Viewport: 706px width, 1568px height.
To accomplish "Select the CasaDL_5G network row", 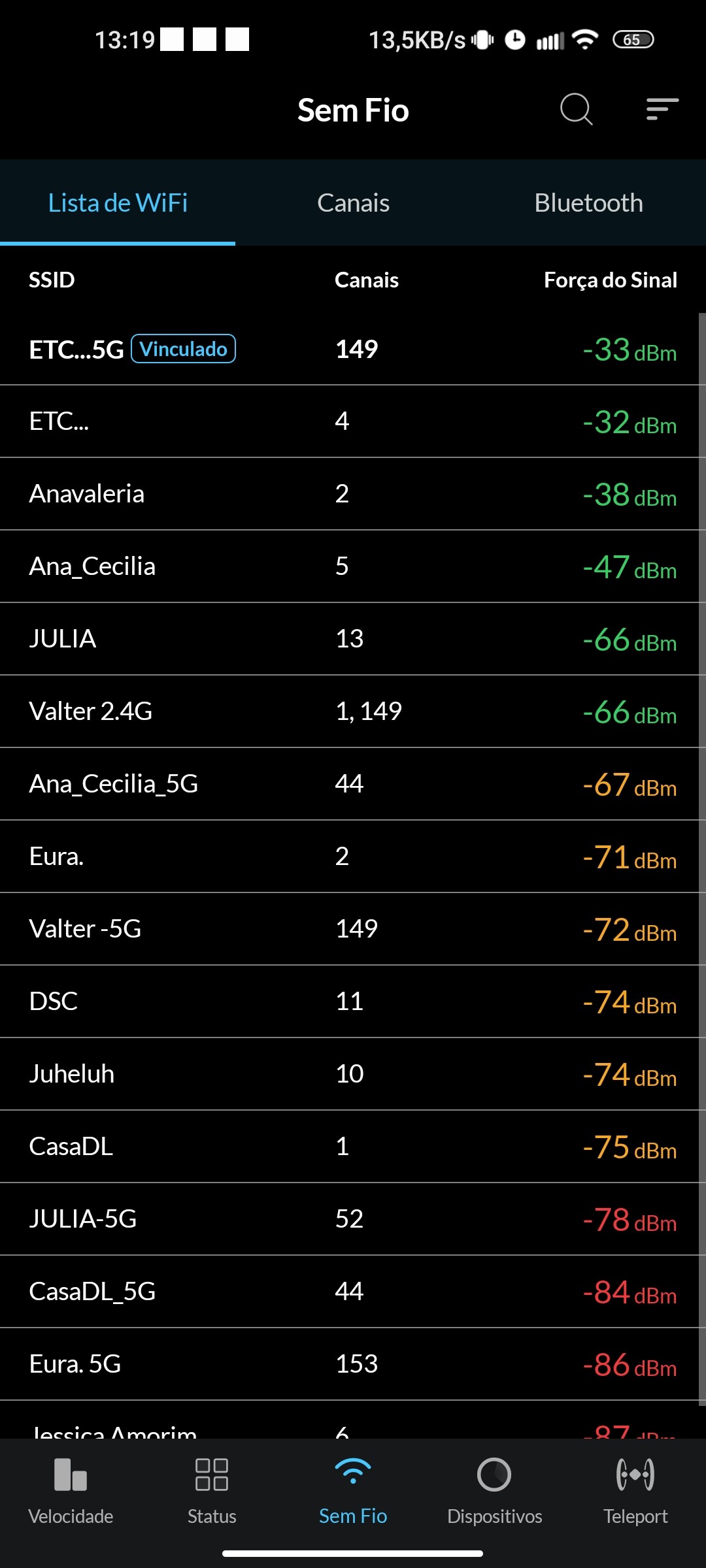I will click(353, 1292).
